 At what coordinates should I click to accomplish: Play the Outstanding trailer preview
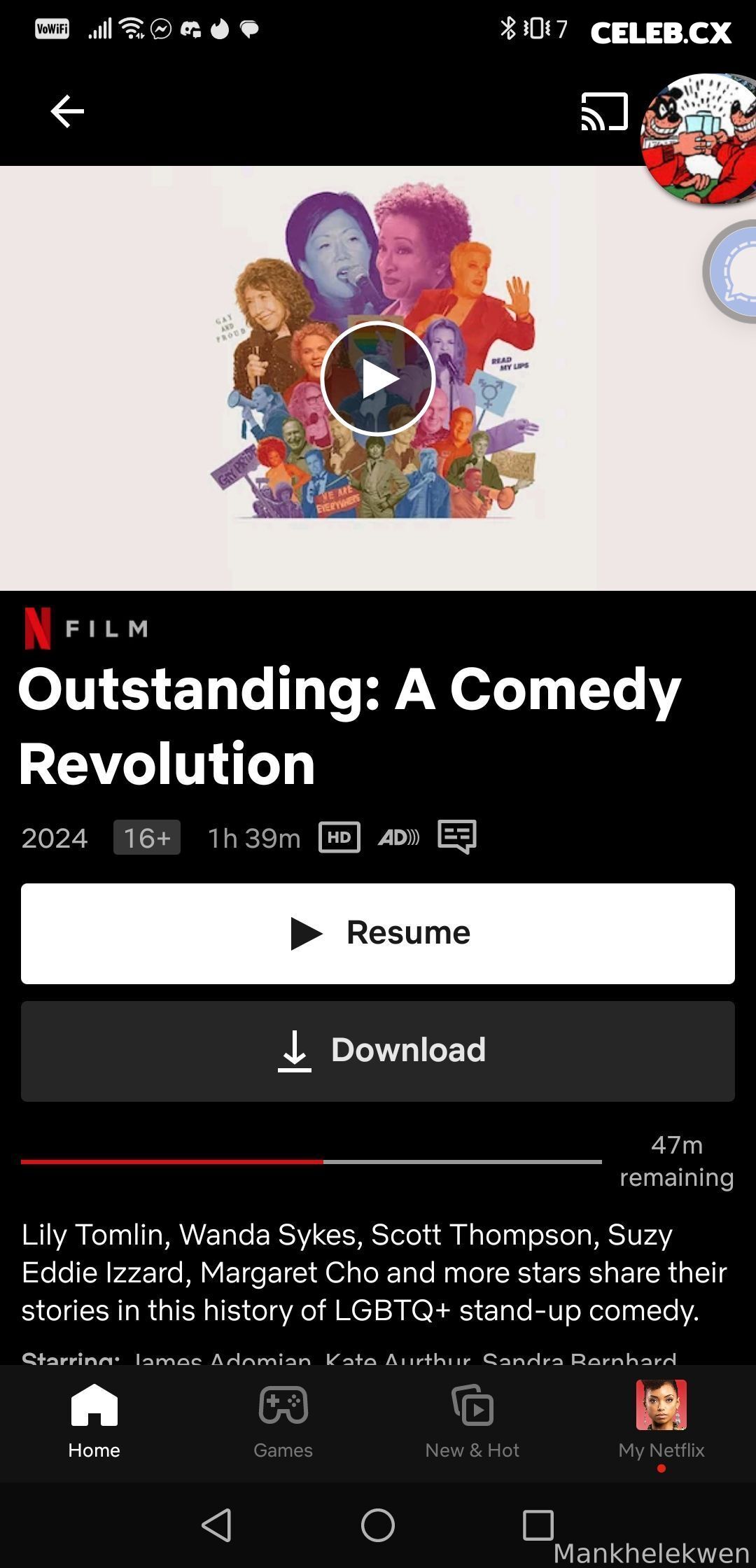click(x=378, y=379)
